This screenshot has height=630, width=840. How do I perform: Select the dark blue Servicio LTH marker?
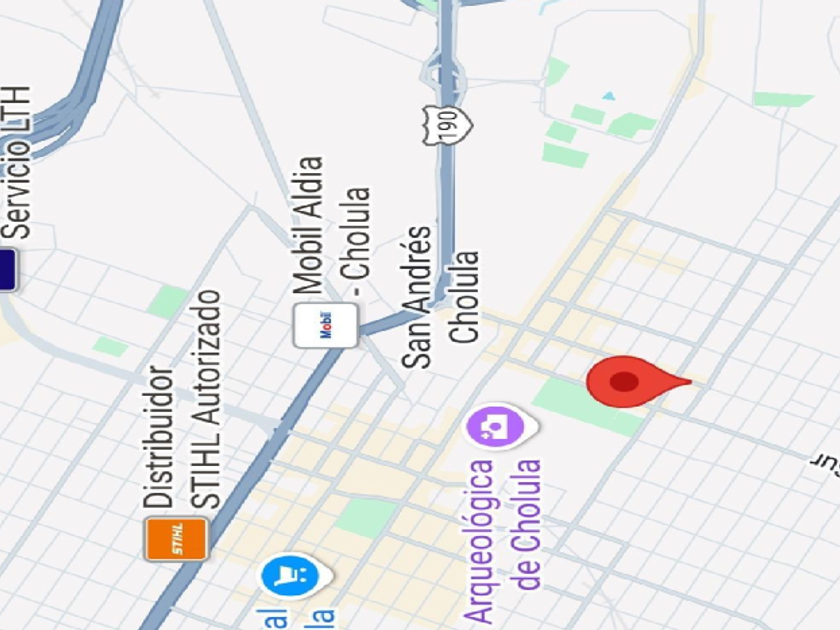[x=6, y=270]
